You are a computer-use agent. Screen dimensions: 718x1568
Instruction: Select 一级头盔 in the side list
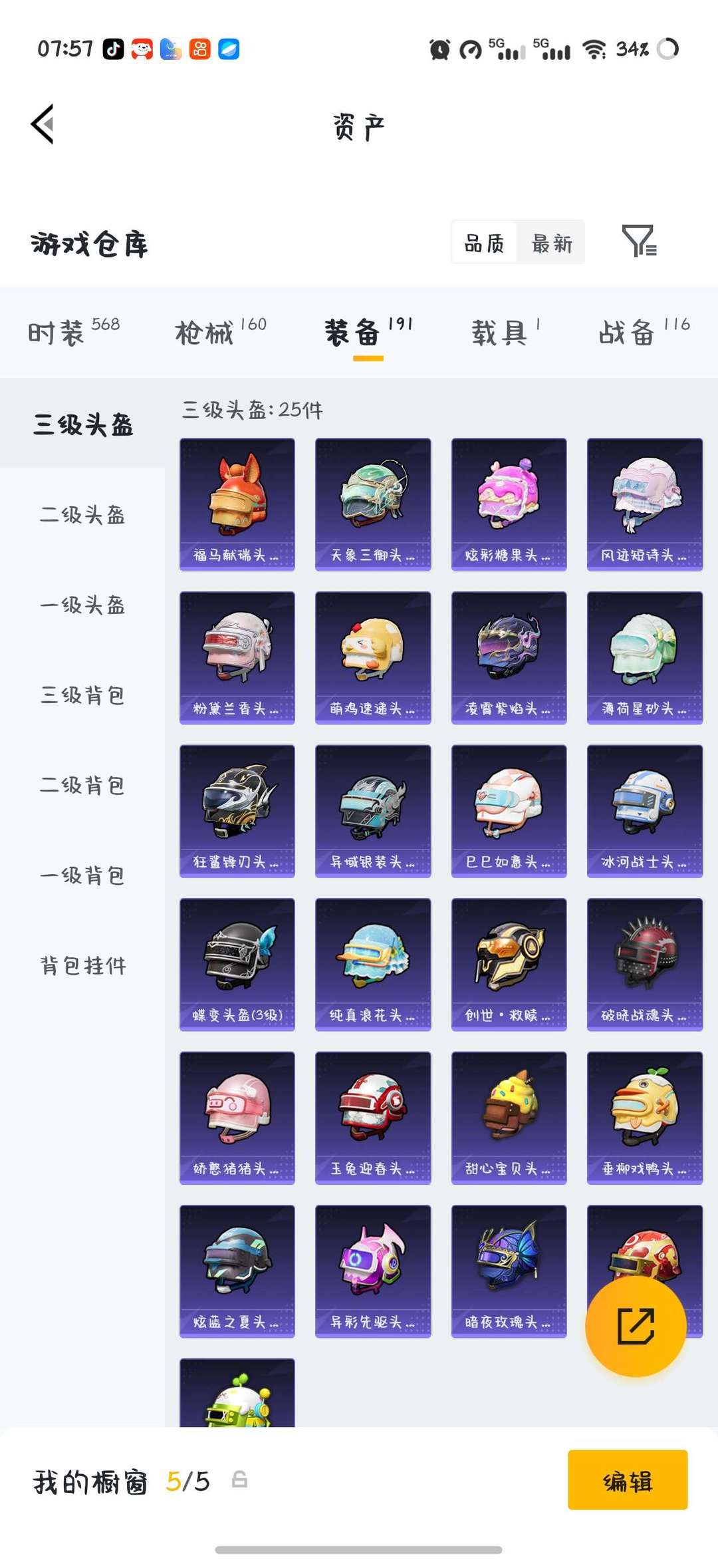pos(82,605)
